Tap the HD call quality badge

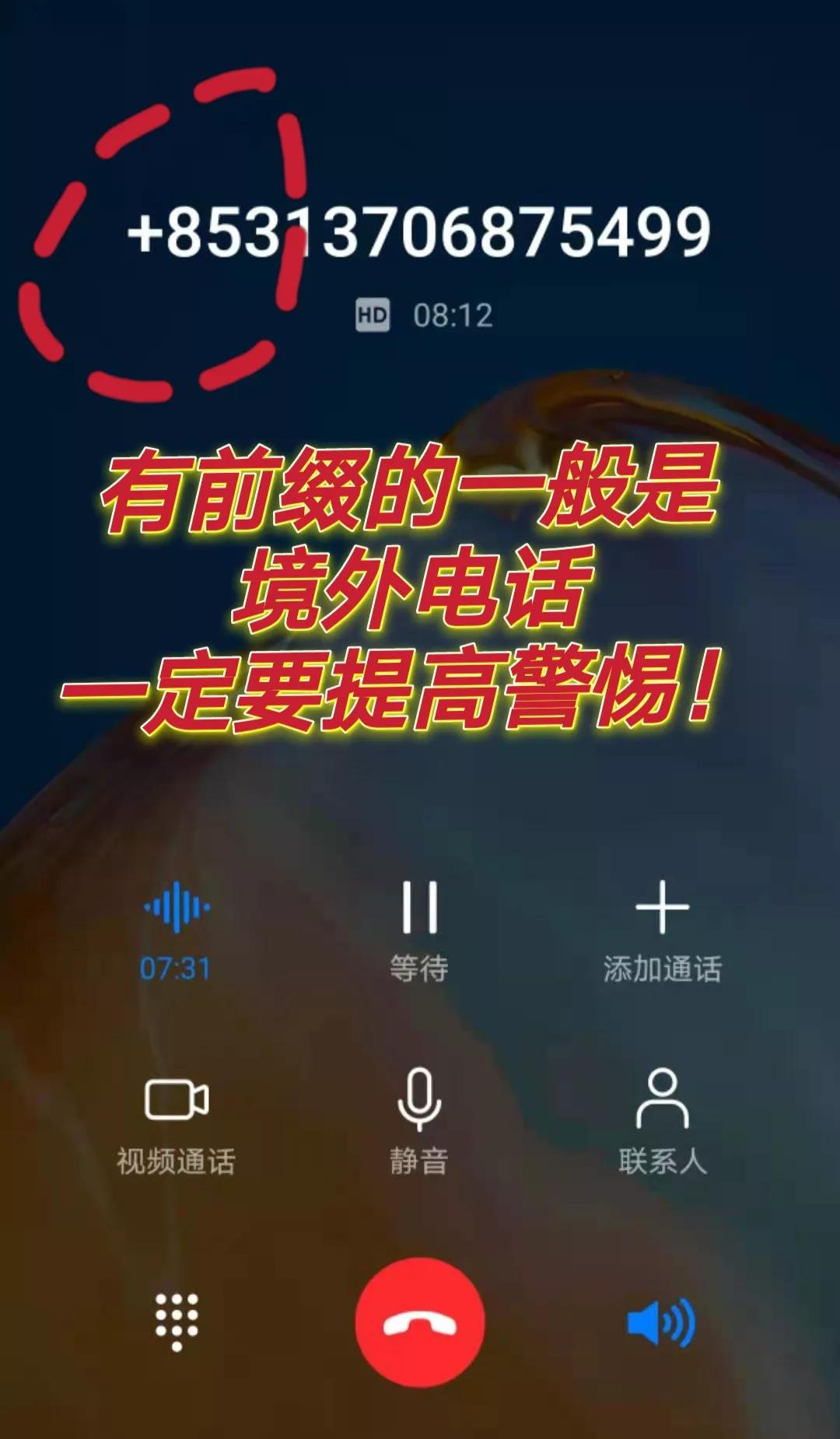372,313
